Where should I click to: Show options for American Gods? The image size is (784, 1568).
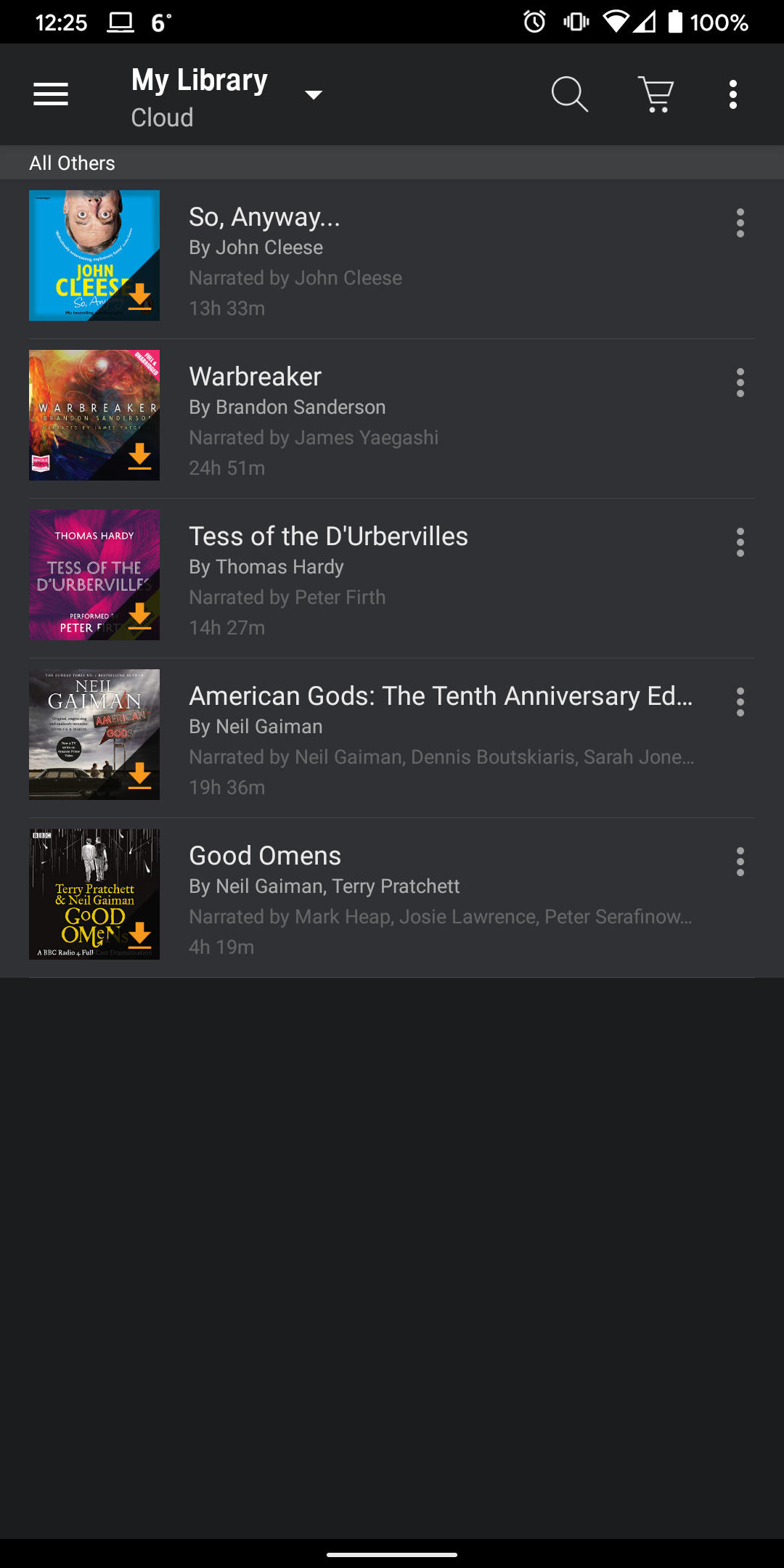740,702
